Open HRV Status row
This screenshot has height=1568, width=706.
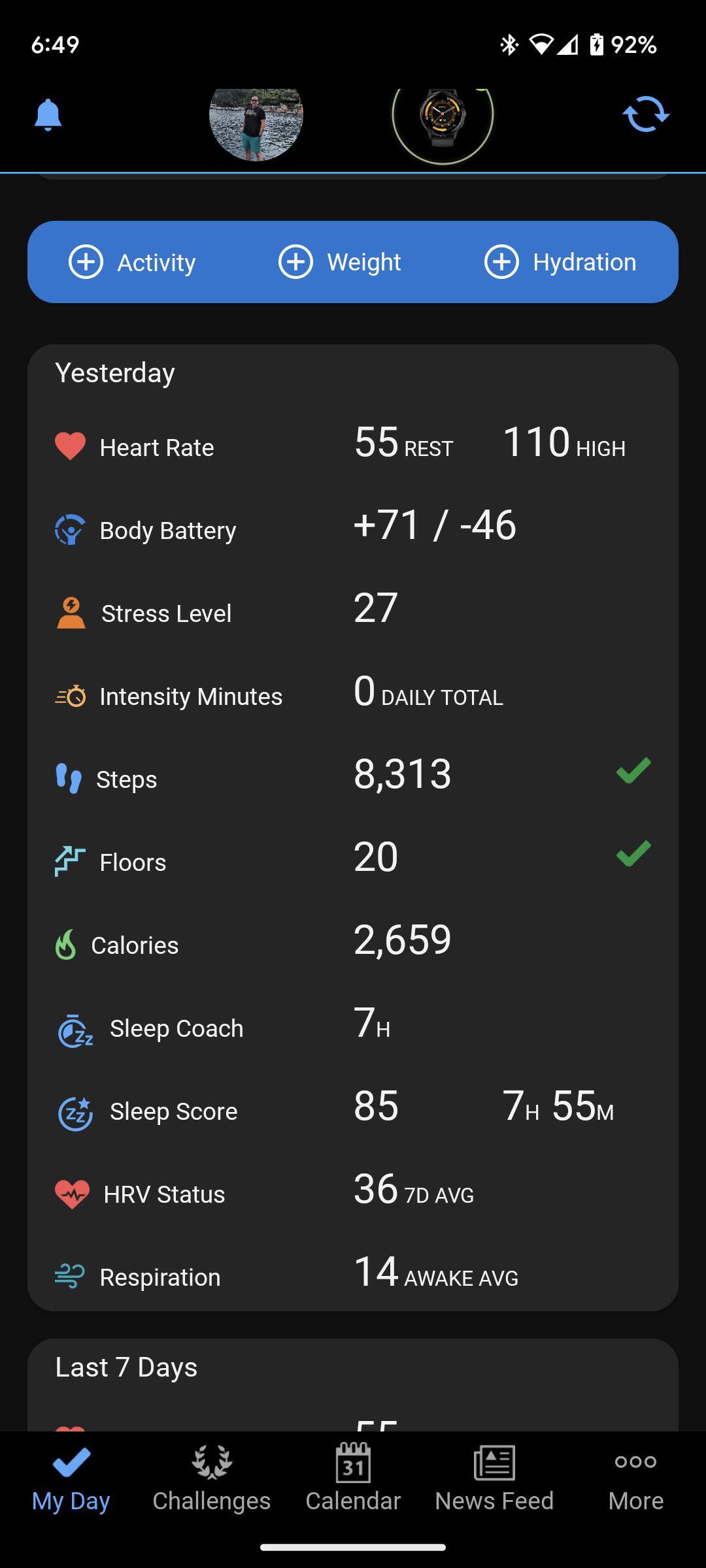pos(353,1193)
